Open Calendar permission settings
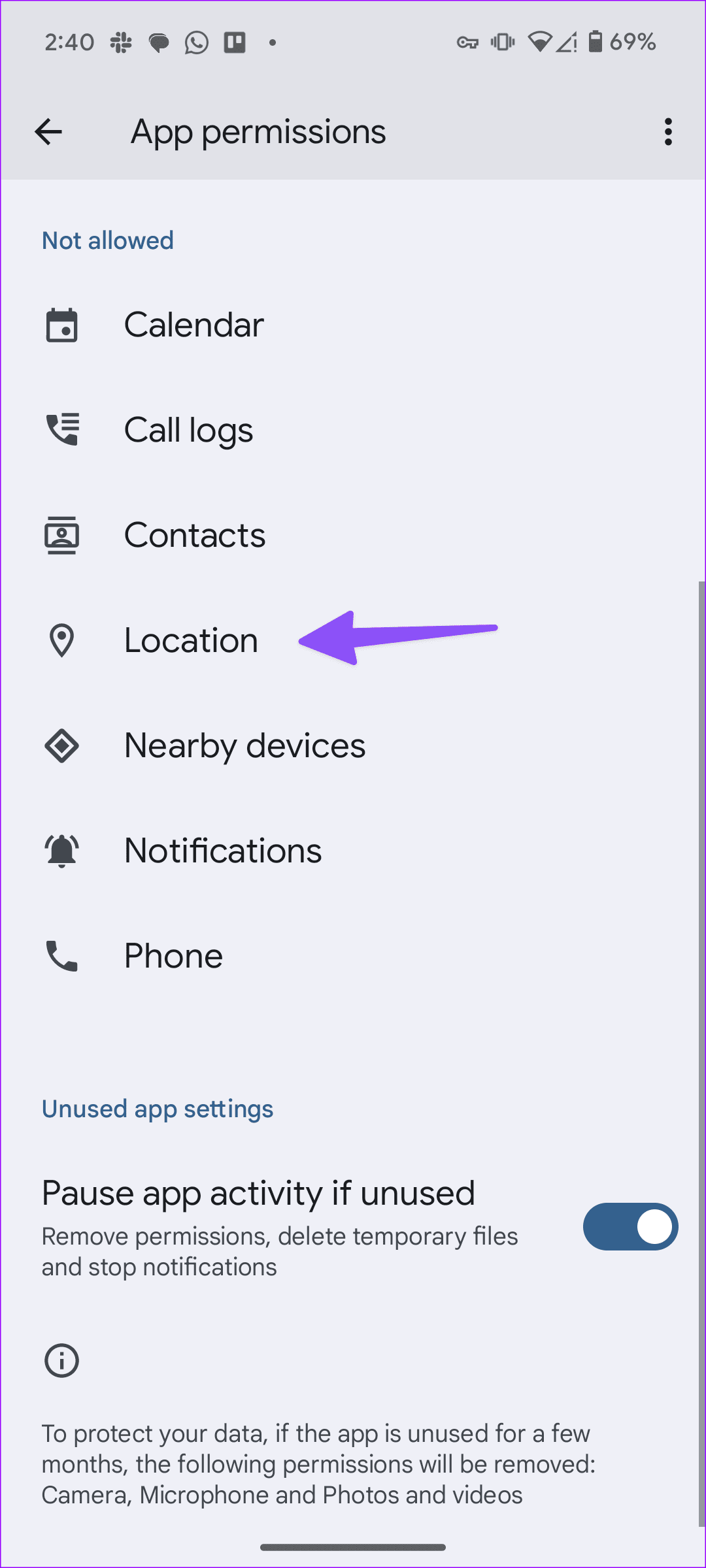Screen dimensions: 706x1568 click(194, 325)
